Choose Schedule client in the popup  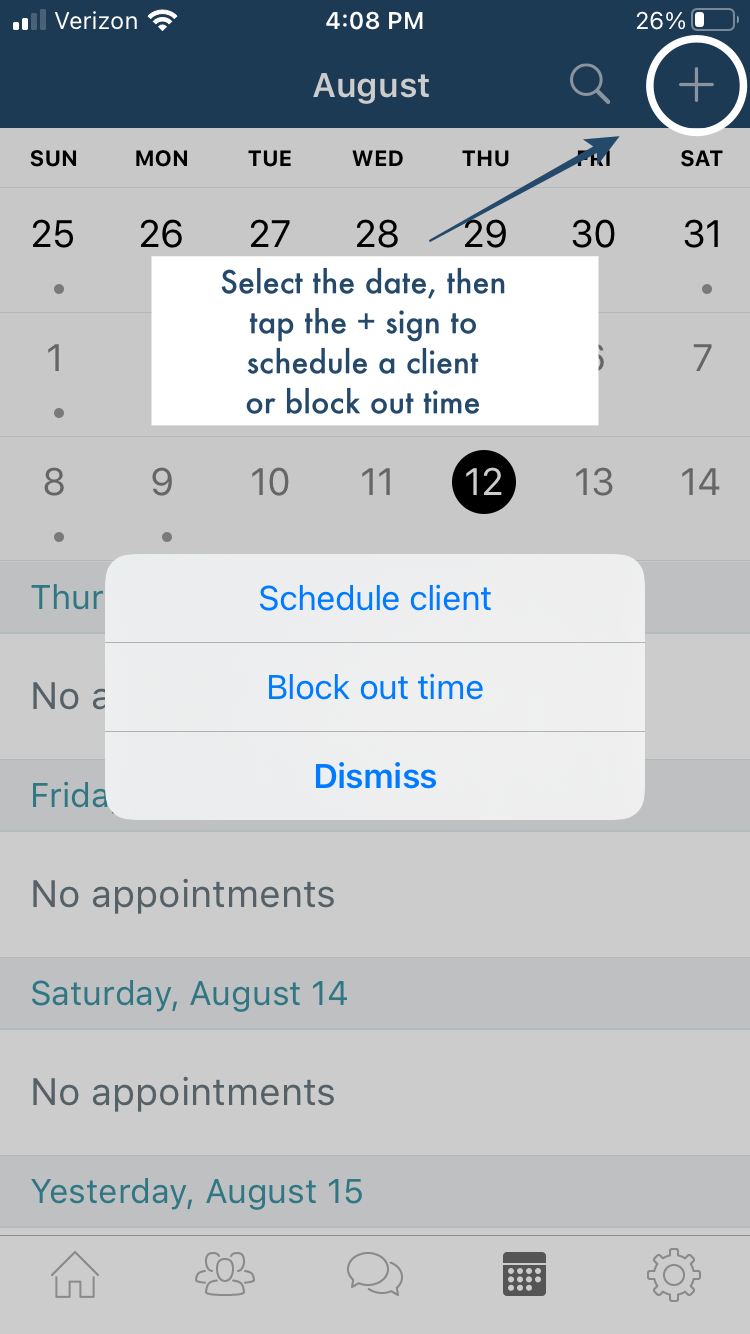point(375,598)
